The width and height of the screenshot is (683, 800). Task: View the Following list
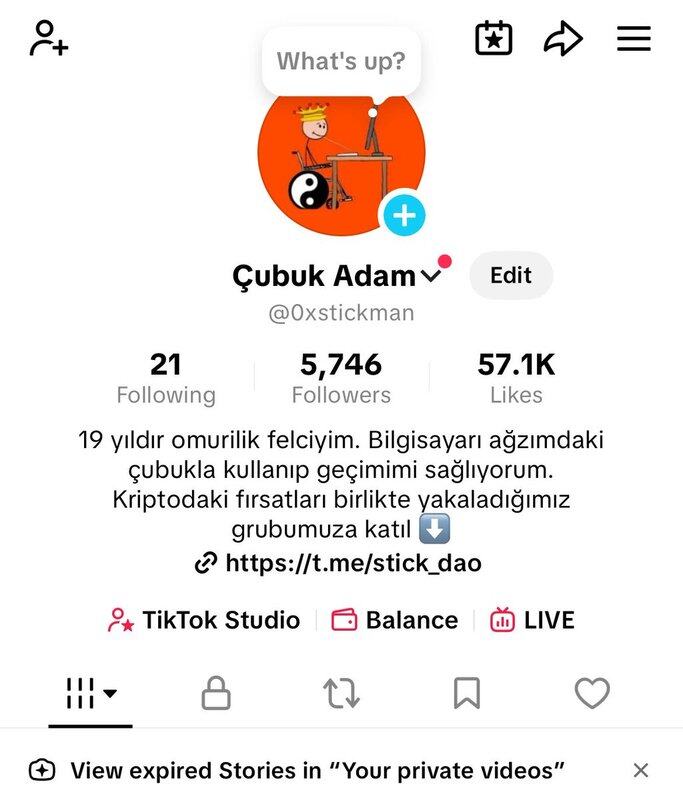(x=166, y=378)
